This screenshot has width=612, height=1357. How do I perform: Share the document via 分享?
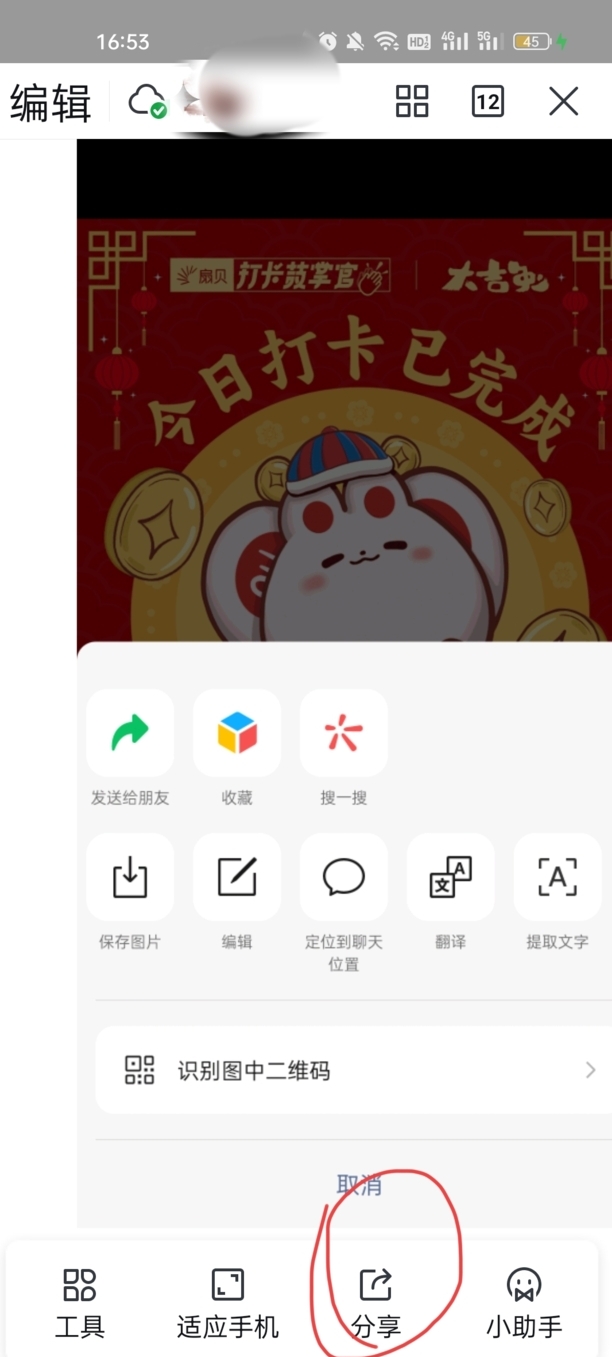coord(376,1302)
